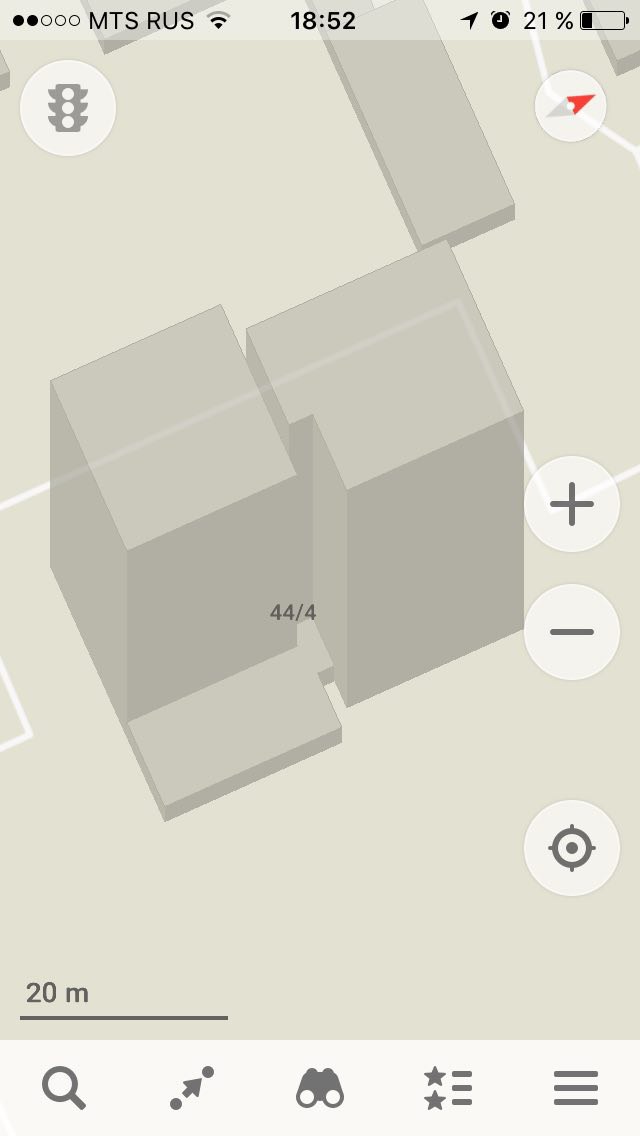This screenshot has height=1136, width=640.
Task: Zoom out with the minus button
Action: click(572, 632)
